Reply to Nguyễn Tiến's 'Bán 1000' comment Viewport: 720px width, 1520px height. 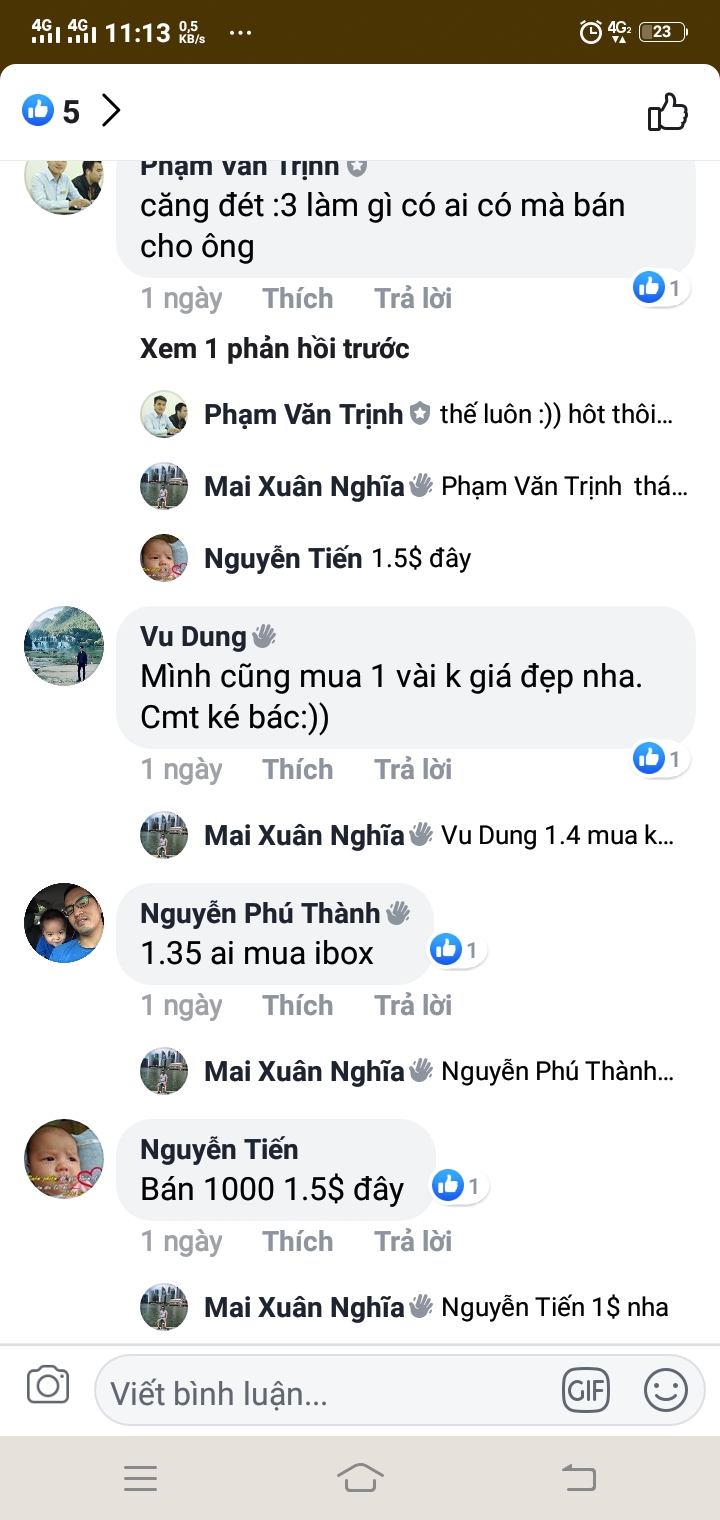pyautogui.click(x=413, y=1241)
